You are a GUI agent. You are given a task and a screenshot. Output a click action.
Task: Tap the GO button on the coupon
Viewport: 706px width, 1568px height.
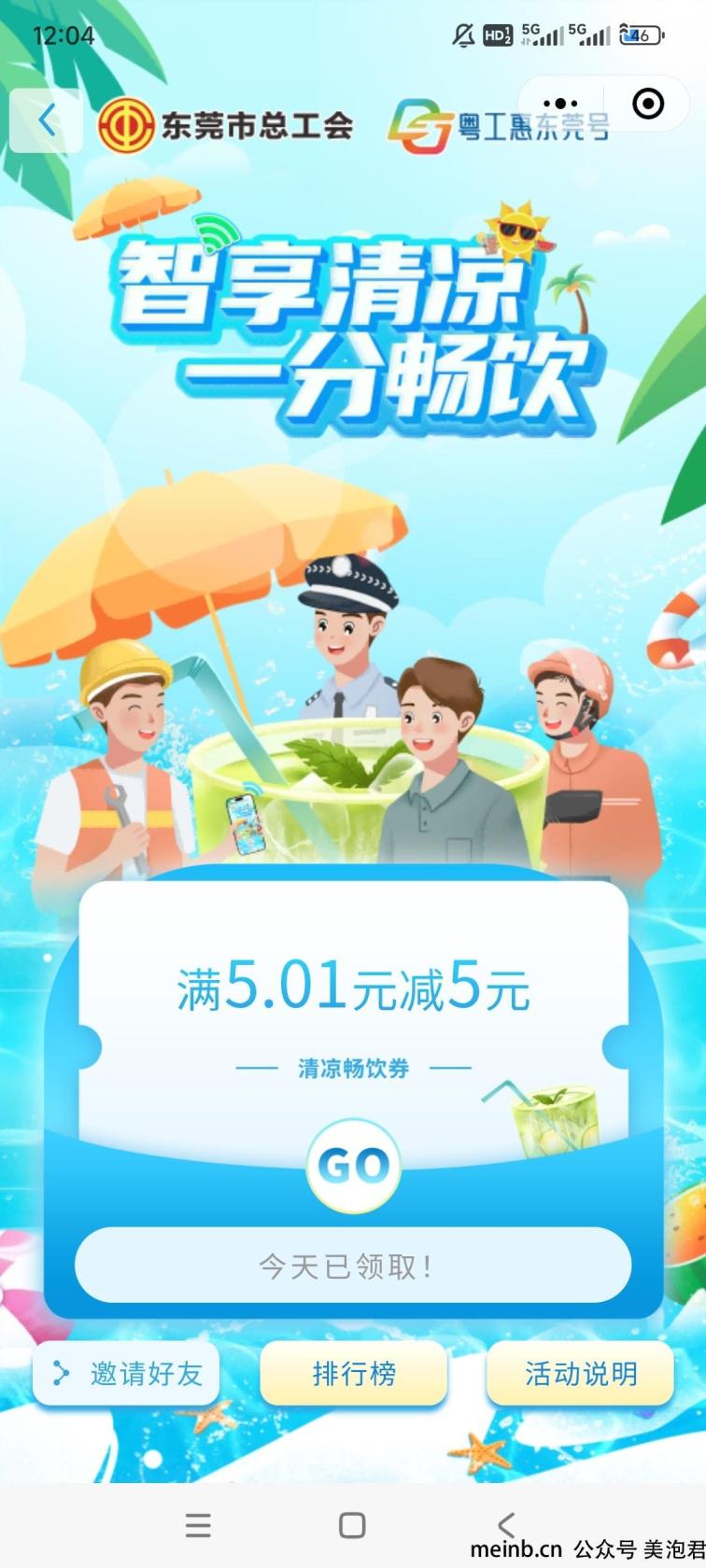tap(354, 1166)
